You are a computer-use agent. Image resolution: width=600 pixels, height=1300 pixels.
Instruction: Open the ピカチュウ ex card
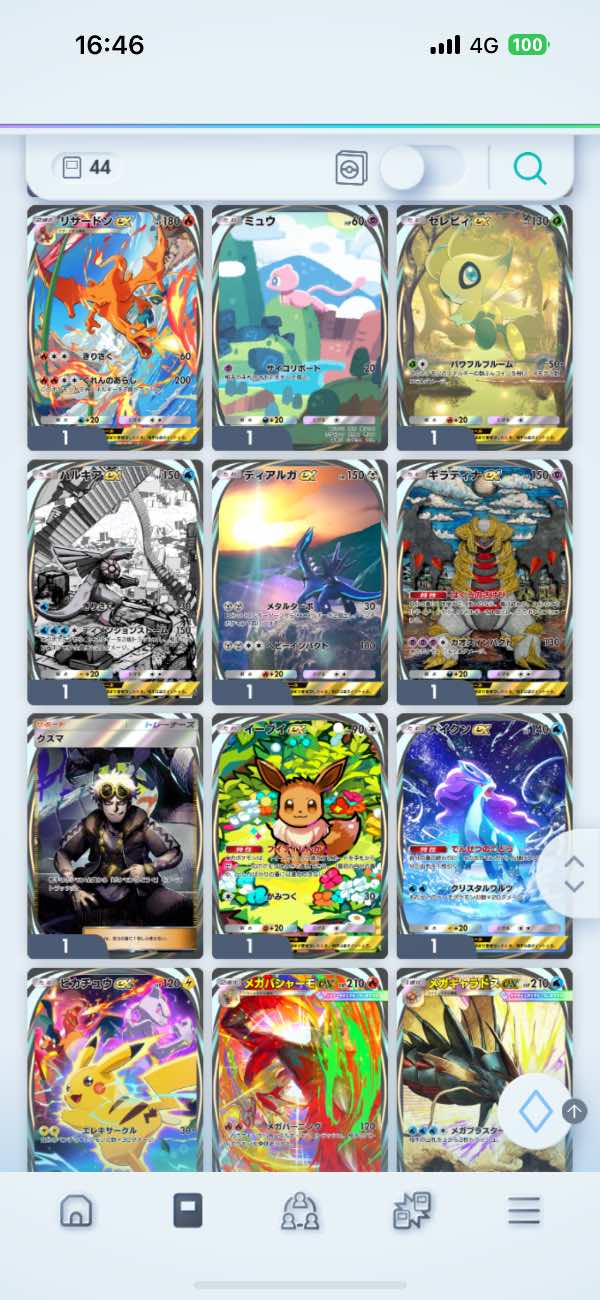(115, 1070)
